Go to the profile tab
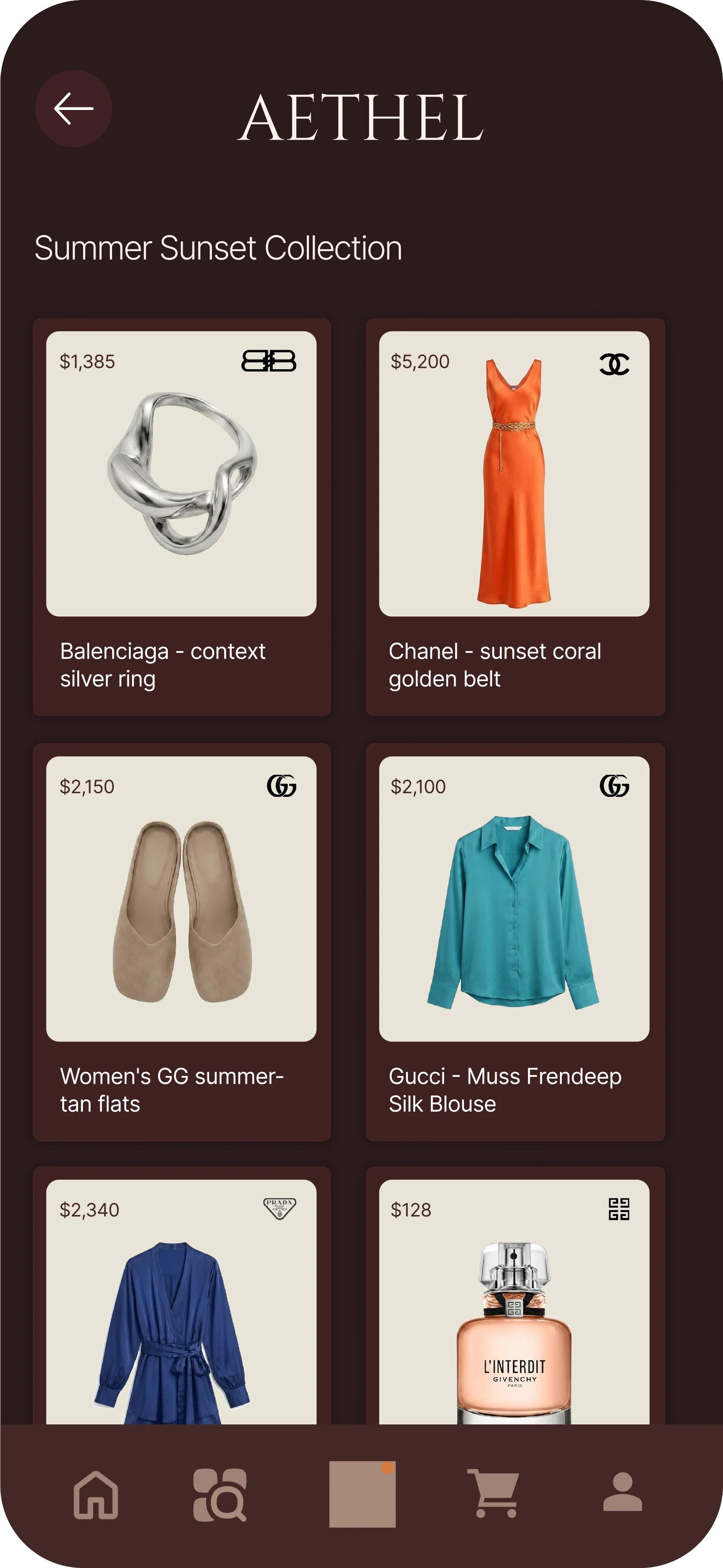Viewport: 723px width, 1568px height. point(623,1492)
